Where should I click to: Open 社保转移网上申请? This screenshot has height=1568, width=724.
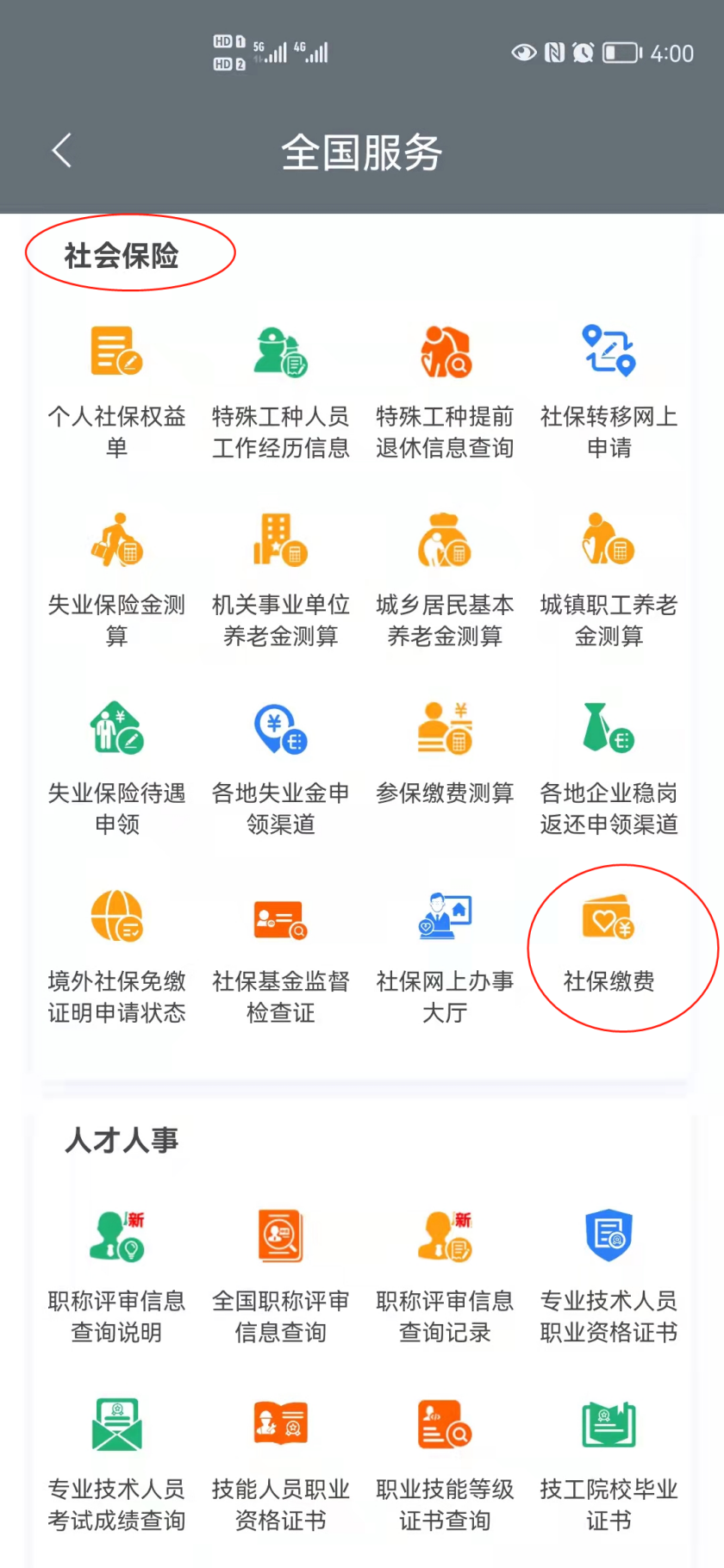pyautogui.click(x=609, y=393)
